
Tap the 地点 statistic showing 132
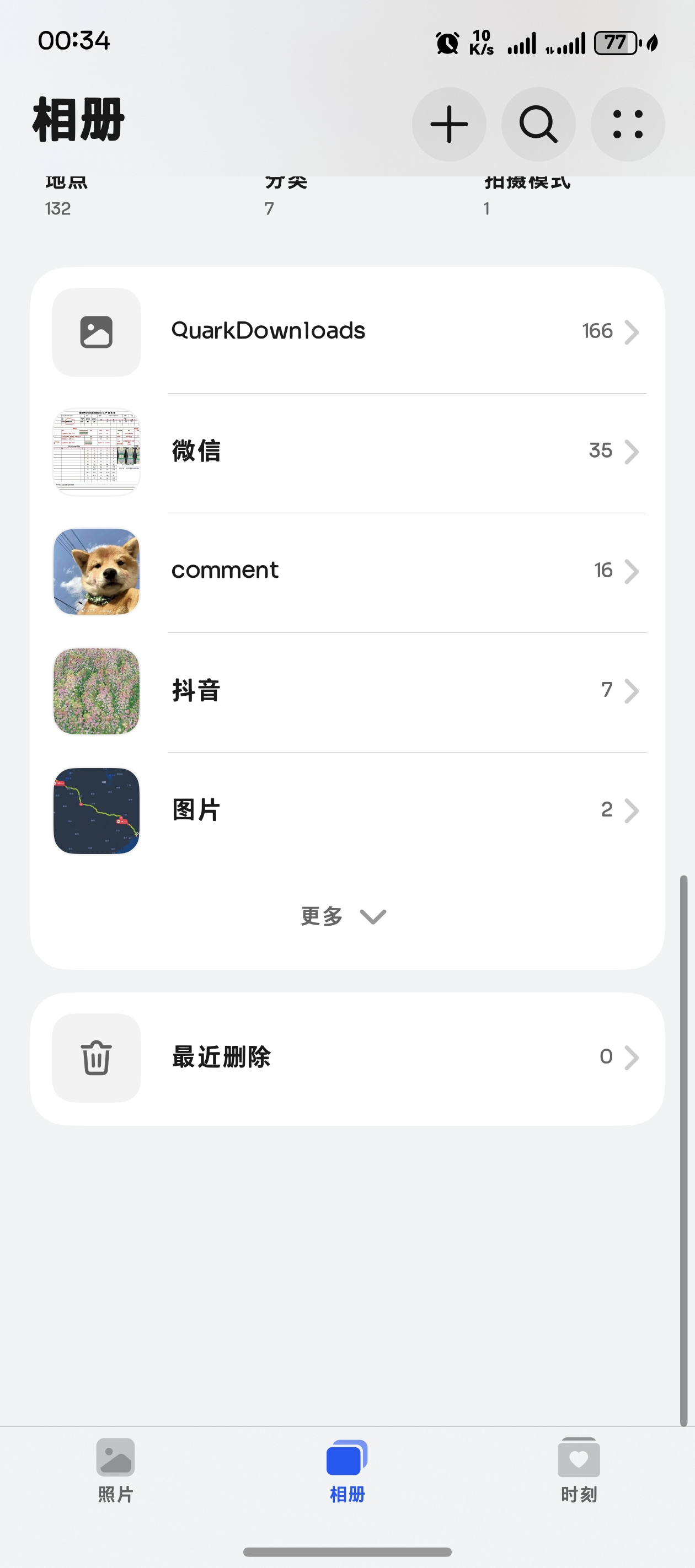tap(65, 195)
